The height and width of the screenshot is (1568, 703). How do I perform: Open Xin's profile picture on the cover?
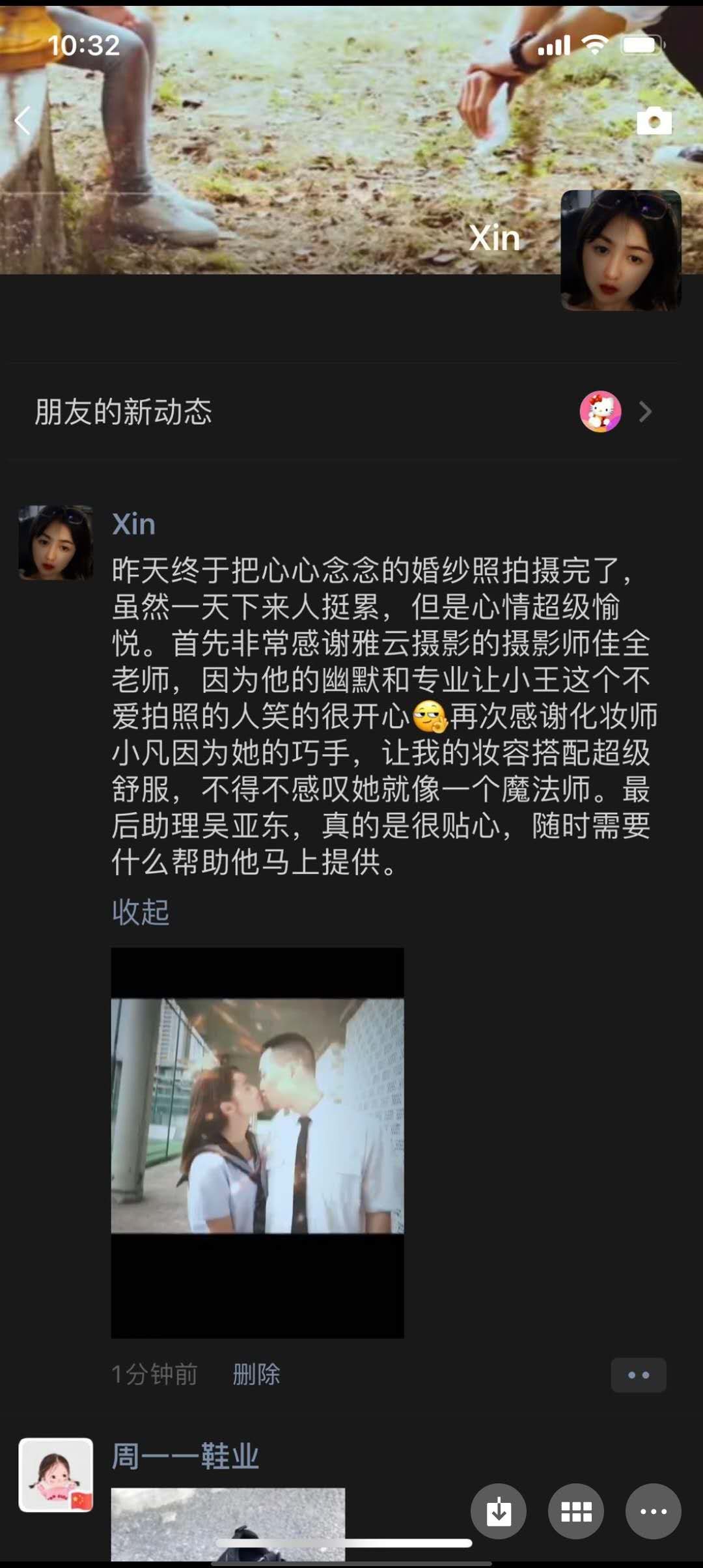click(x=620, y=250)
